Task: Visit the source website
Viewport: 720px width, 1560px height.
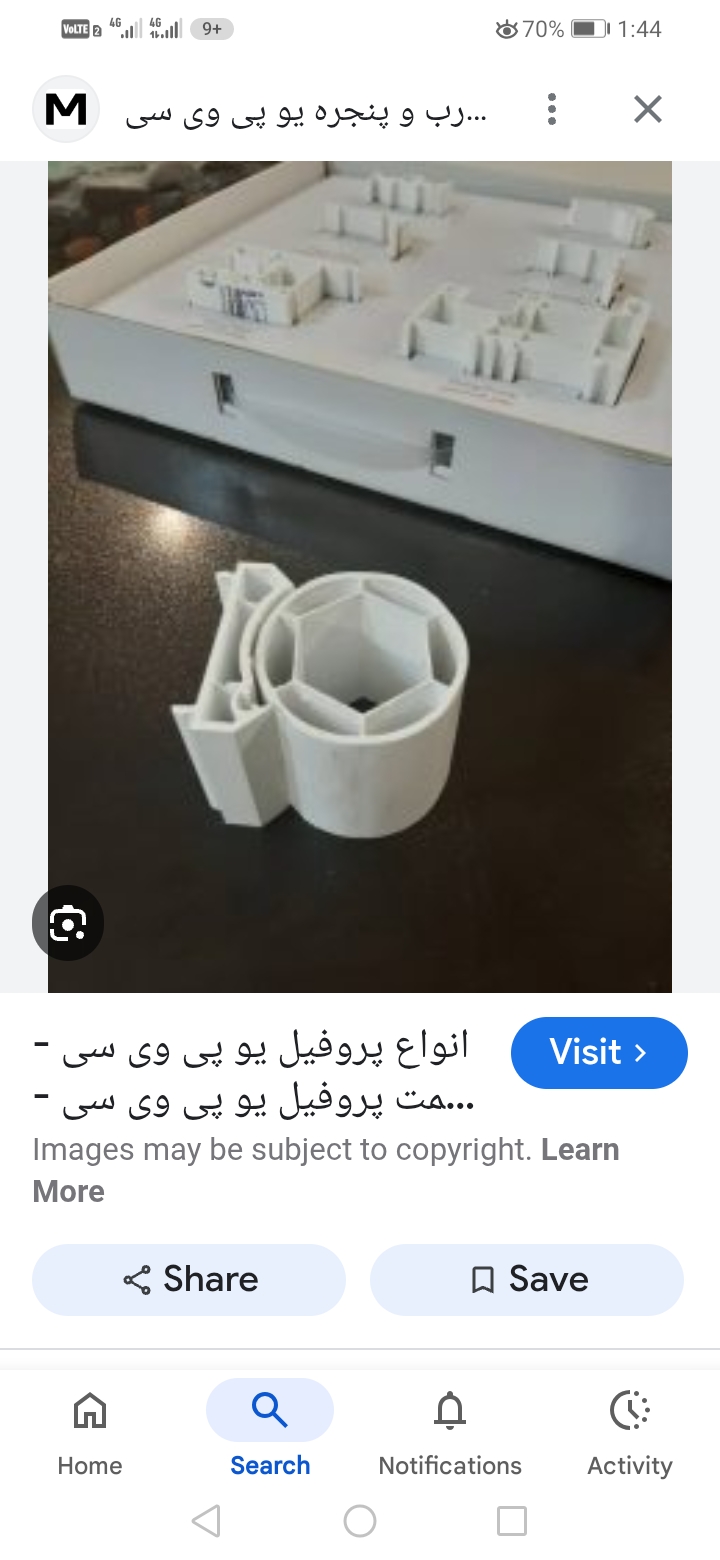Action: (598, 1052)
